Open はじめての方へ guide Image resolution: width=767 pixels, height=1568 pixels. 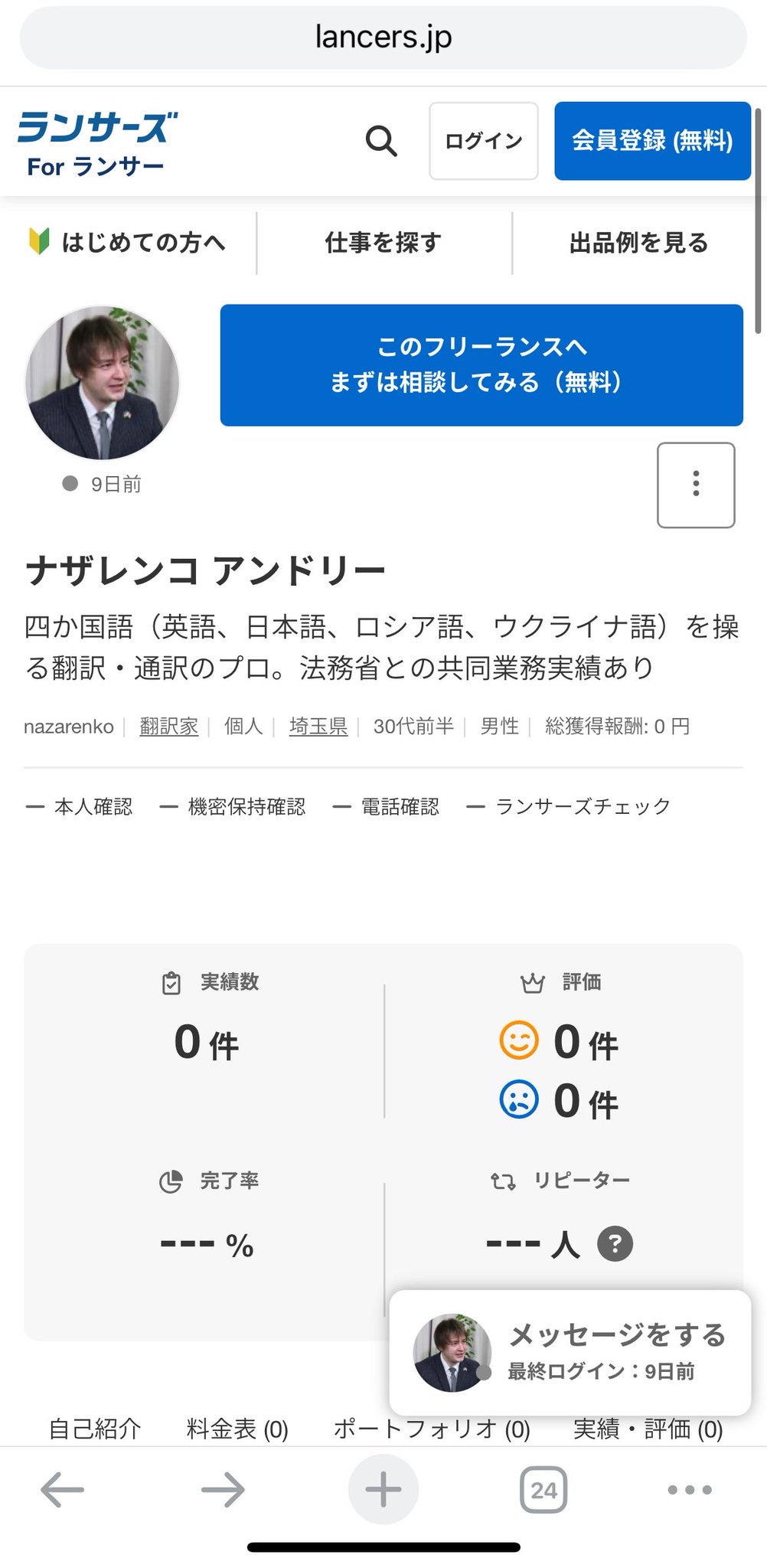point(128,243)
